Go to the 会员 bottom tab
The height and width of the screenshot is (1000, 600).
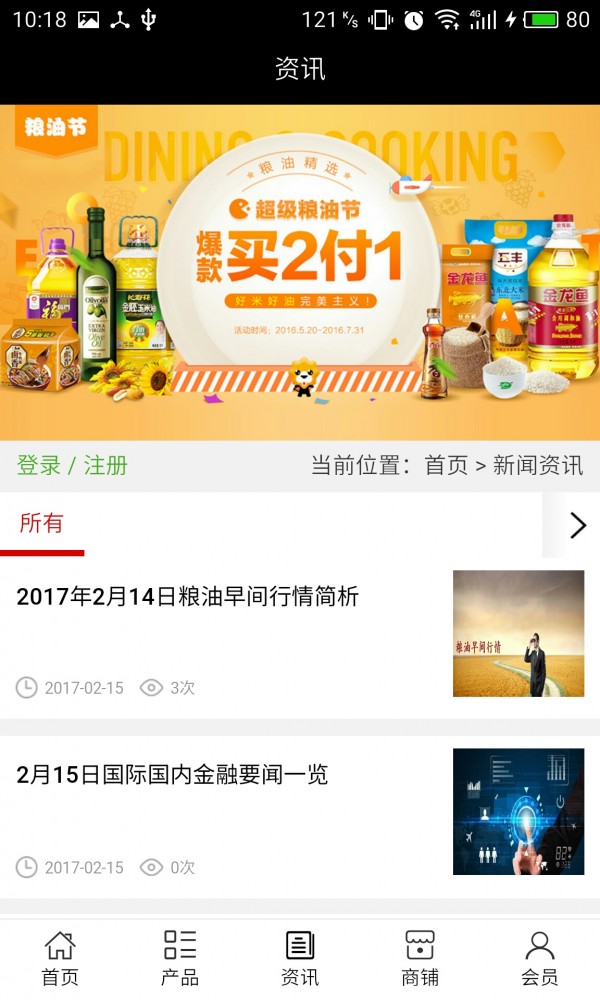tap(539, 959)
